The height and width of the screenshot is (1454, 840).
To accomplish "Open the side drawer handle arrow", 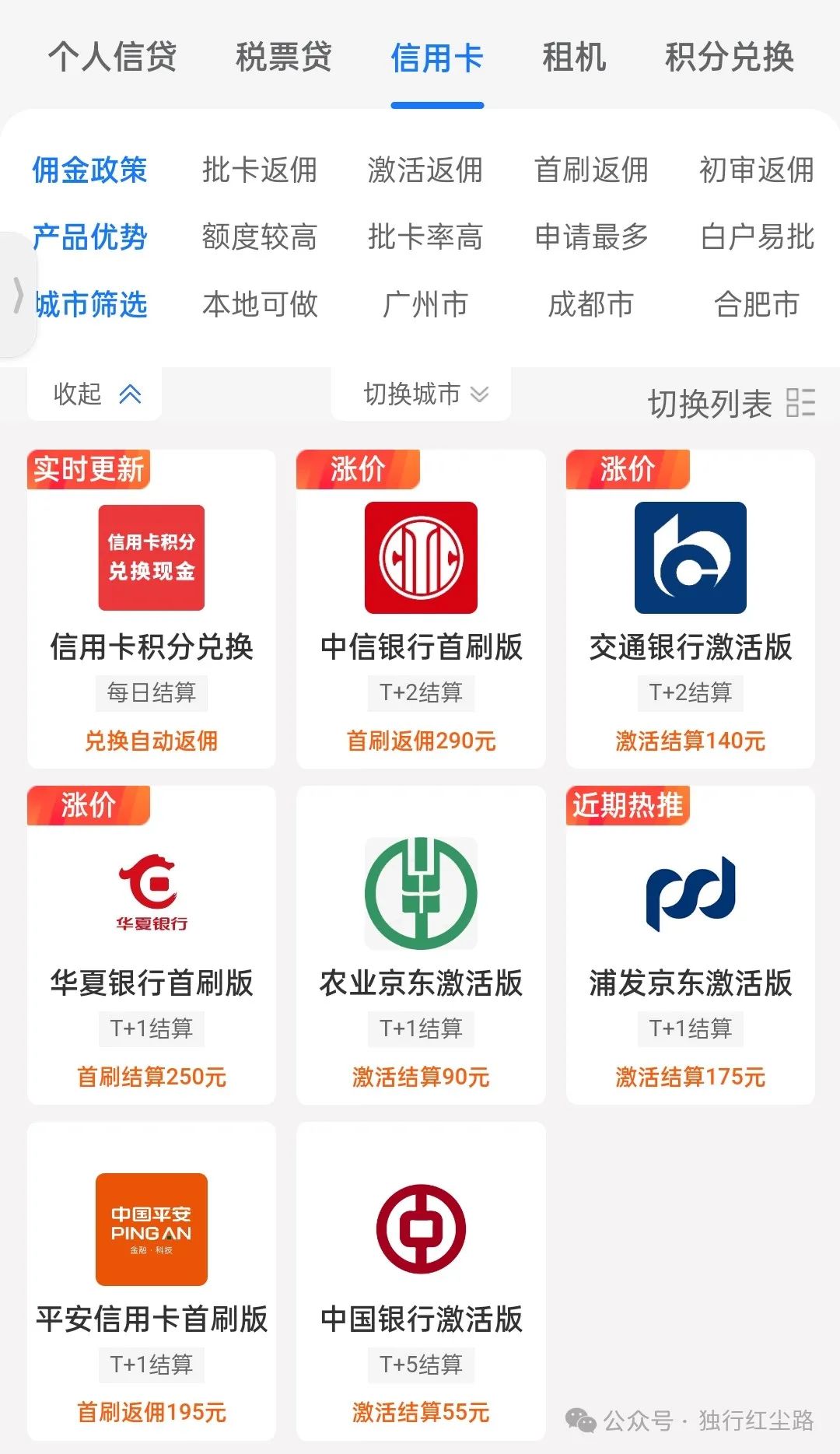I will [x=17, y=296].
